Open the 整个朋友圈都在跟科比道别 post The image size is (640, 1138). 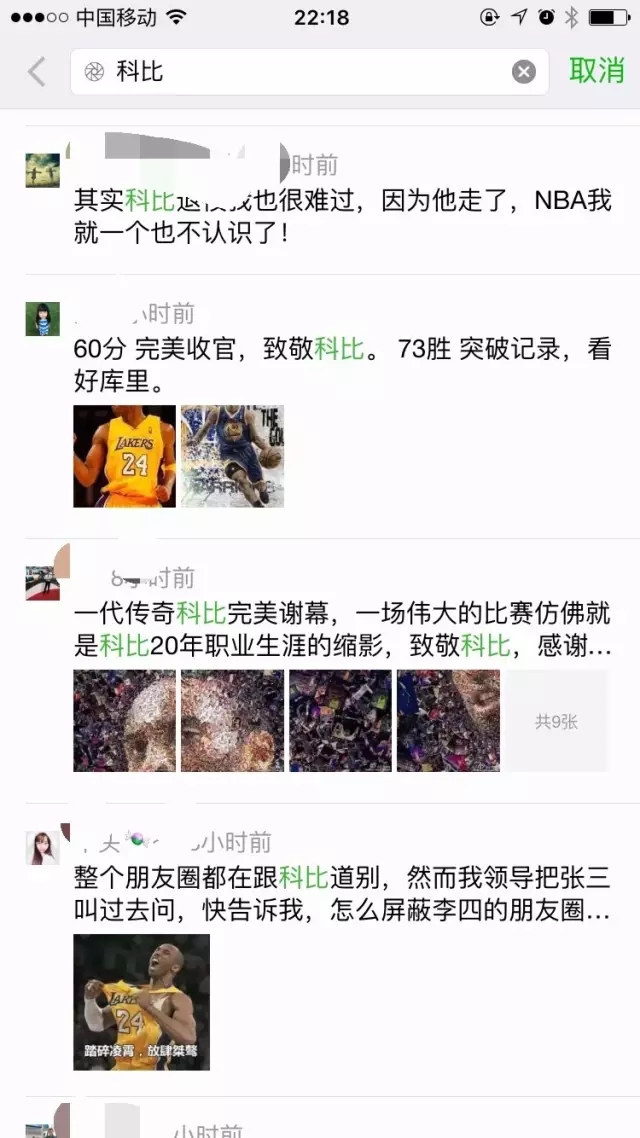pos(342,894)
